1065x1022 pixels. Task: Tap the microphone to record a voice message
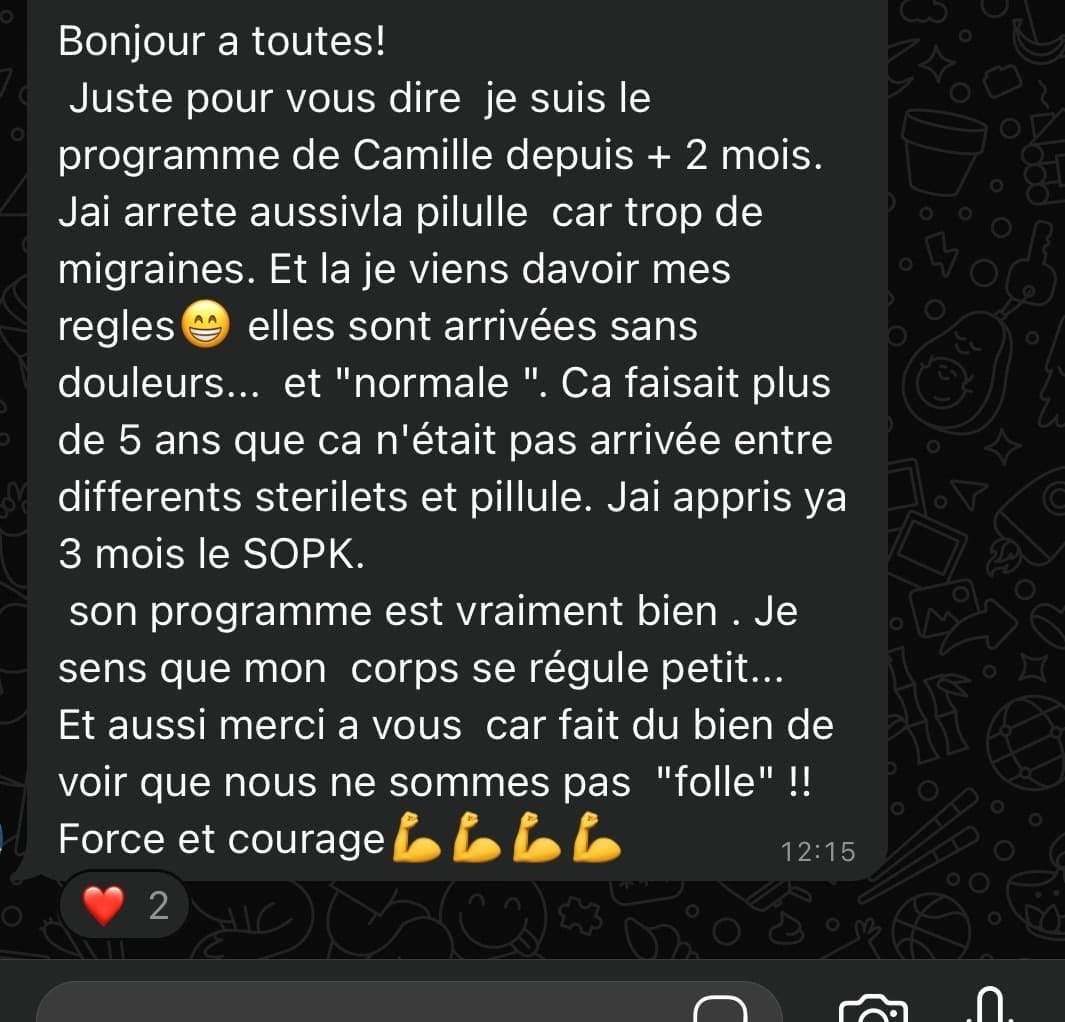tap(987, 1006)
